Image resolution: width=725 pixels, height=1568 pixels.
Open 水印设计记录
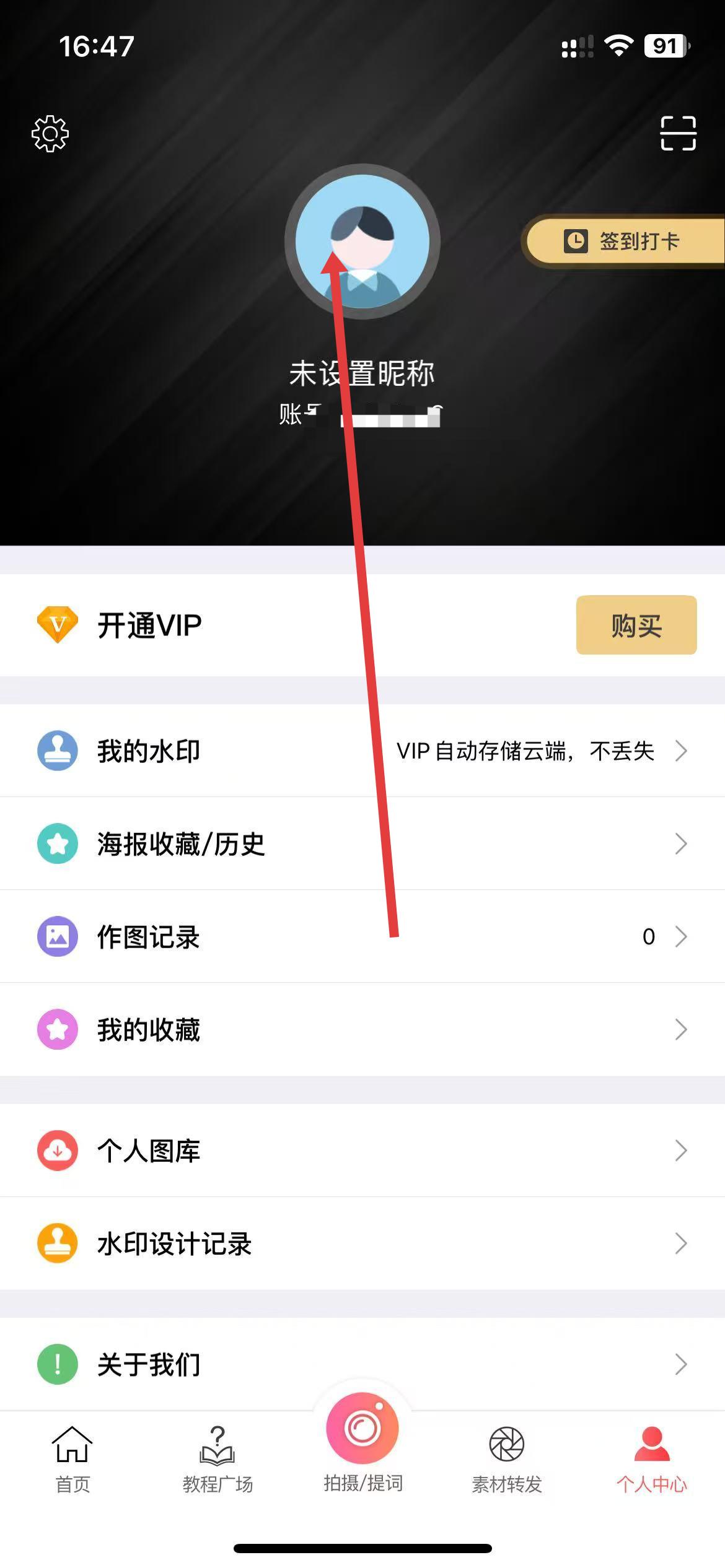pos(362,1243)
